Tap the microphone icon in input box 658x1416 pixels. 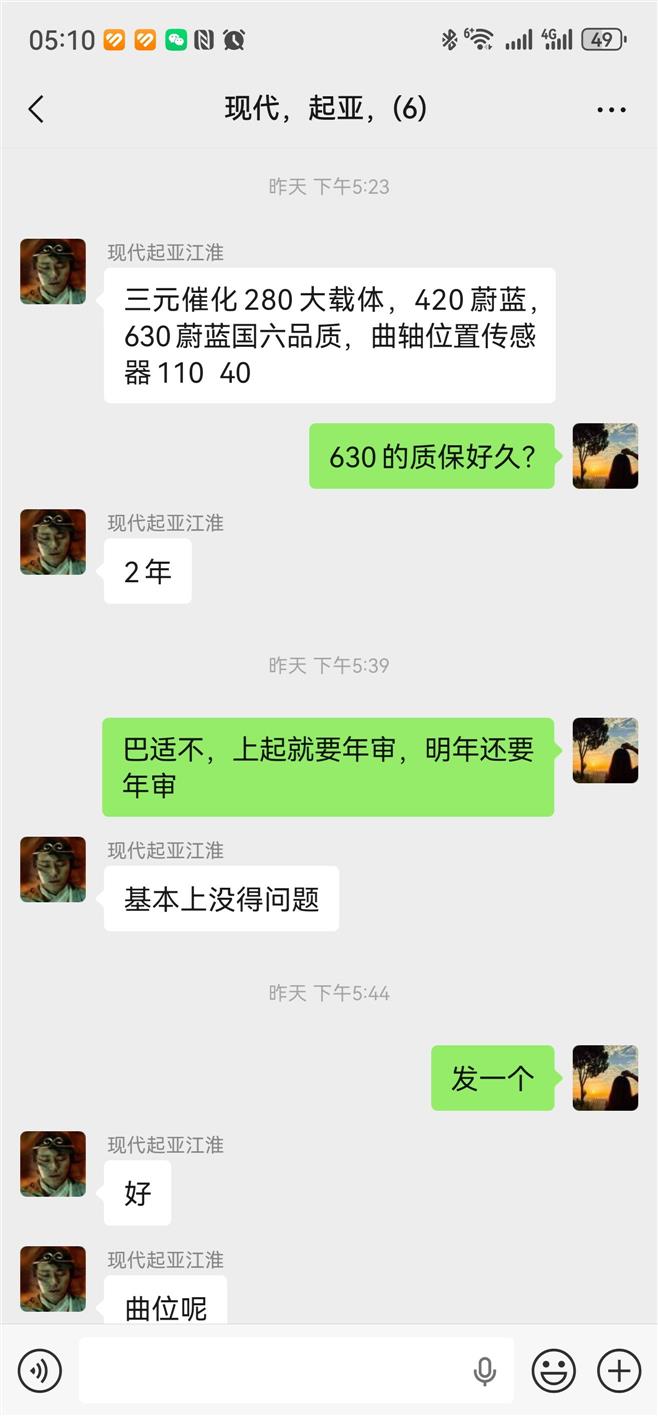(x=485, y=1370)
